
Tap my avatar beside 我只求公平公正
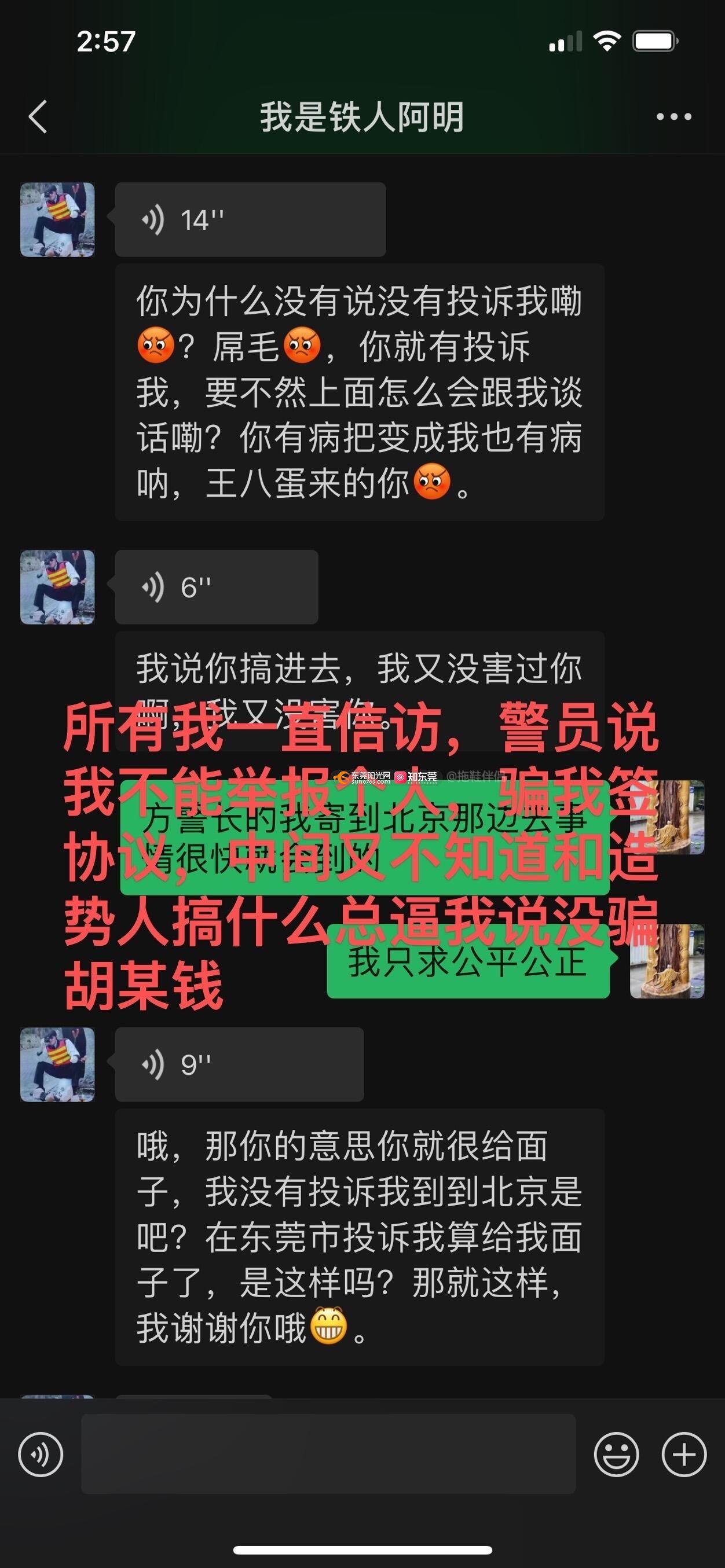pyautogui.click(x=667, y=961)
